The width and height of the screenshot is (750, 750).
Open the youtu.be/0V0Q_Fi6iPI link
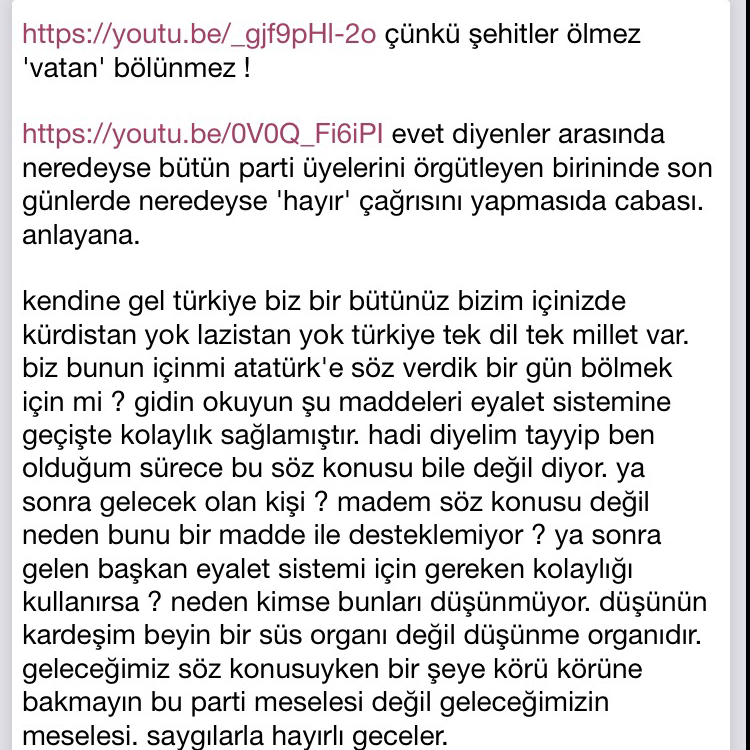point(203,134)
